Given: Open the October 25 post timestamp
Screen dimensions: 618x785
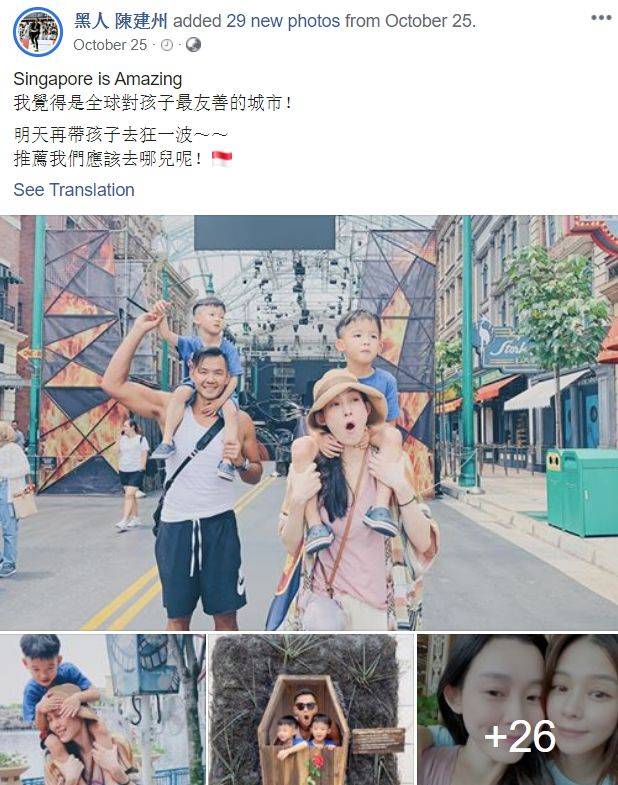Looking at the screenshot, I should click(110, 44).
